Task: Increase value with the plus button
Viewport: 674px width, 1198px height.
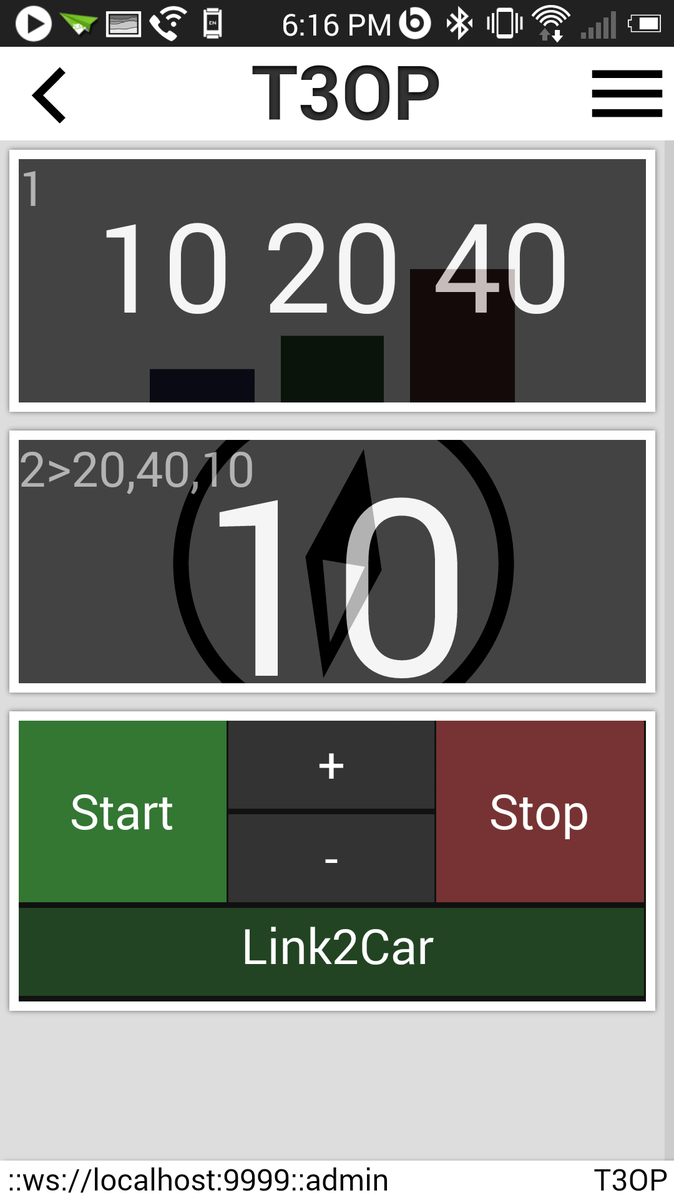Action: [x=331, y=765]
